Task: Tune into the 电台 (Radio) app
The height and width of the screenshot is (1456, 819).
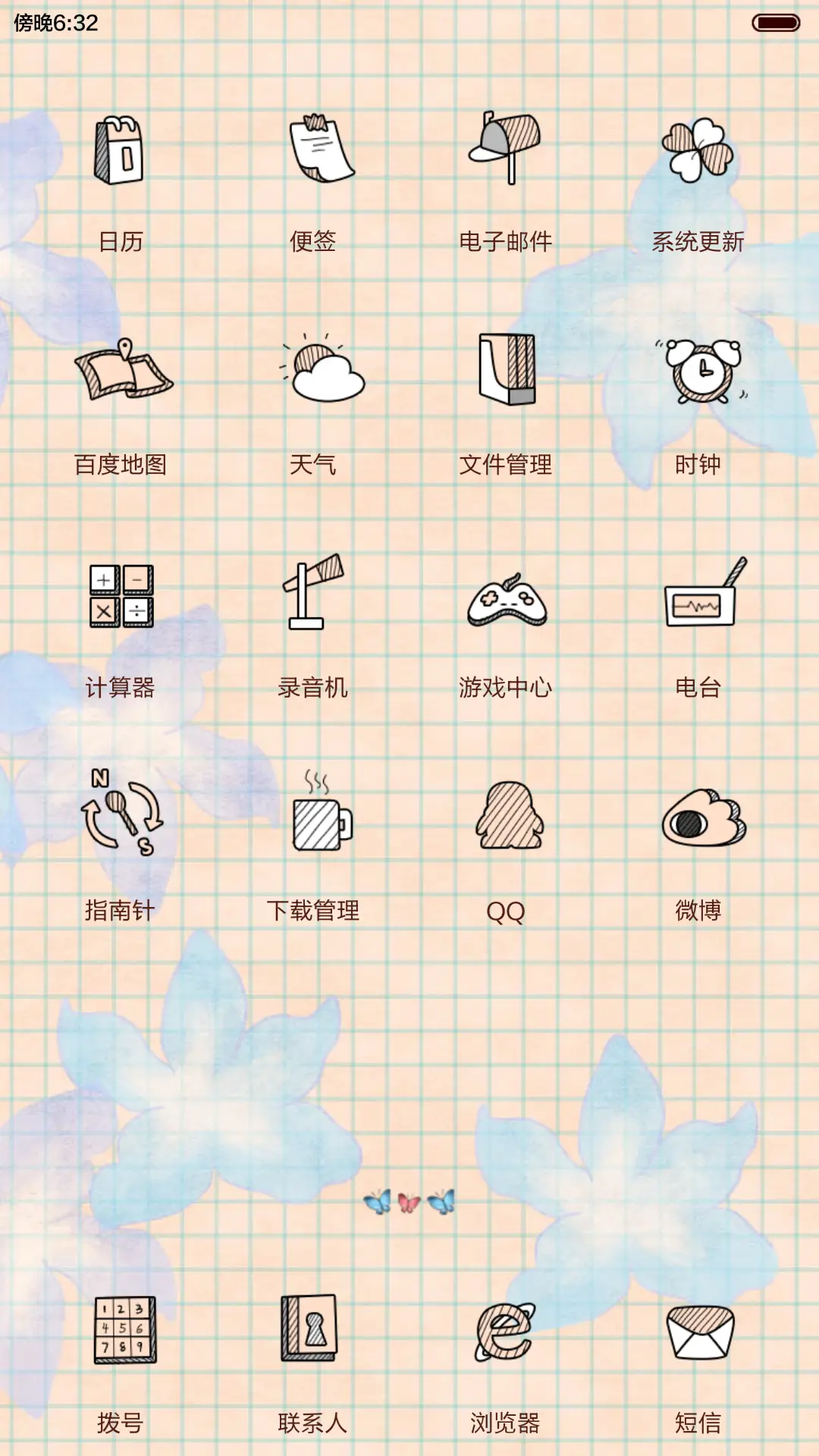Action: [701, 599]
